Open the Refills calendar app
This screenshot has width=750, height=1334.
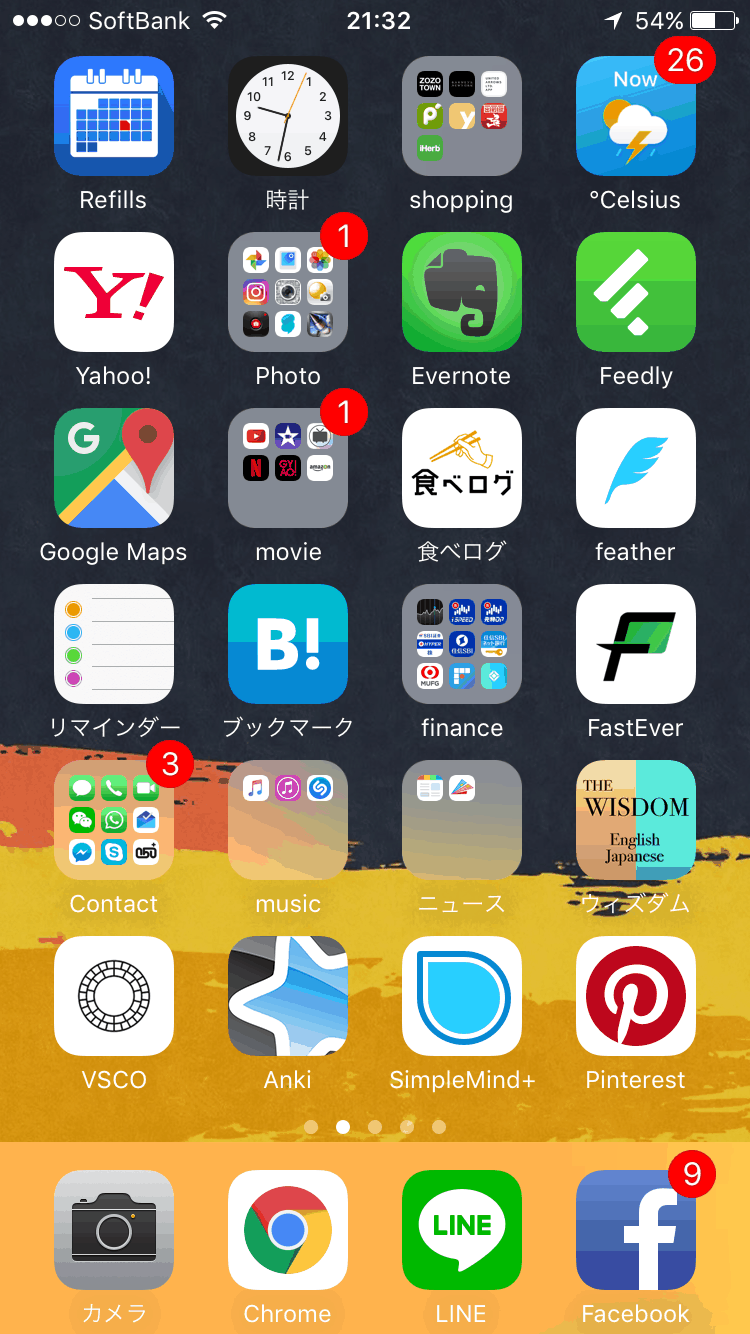click(x=113, y=116)
